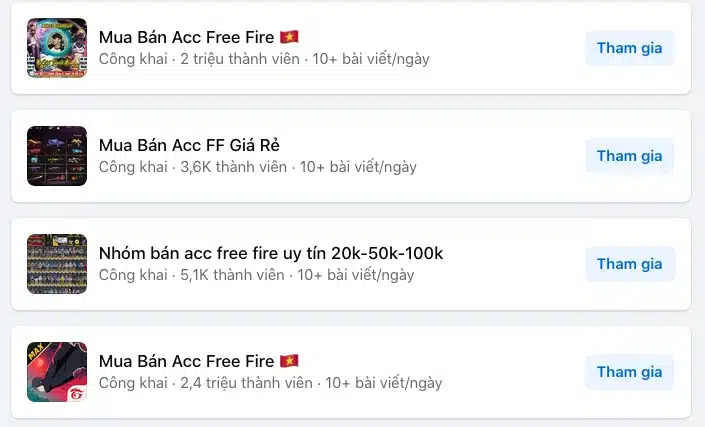Join the Mua Bán Acc Free Fire group with 2 triệu thành viên

tap(629, 48)
